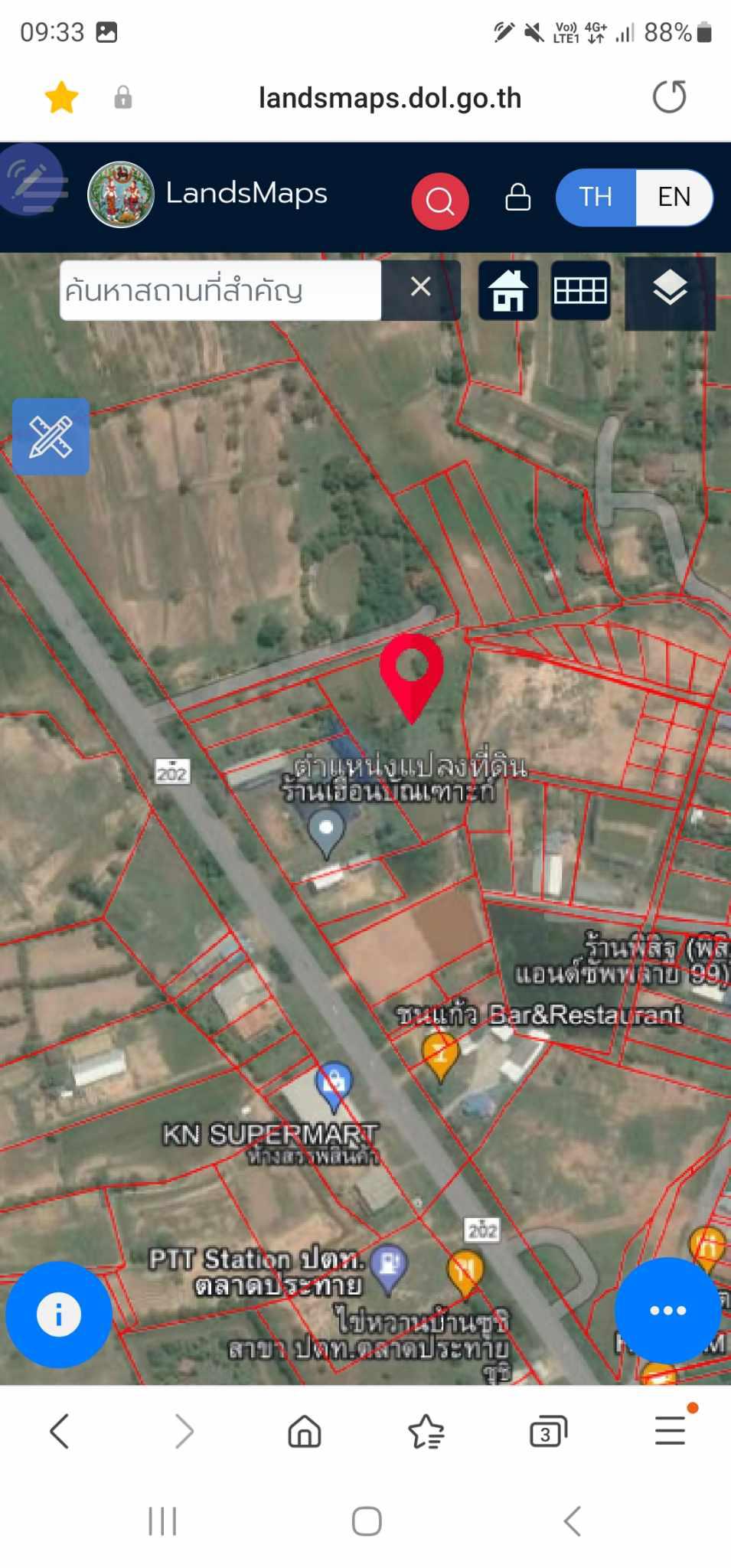
Task: Reload the page in browser
Action: [670, 97]
